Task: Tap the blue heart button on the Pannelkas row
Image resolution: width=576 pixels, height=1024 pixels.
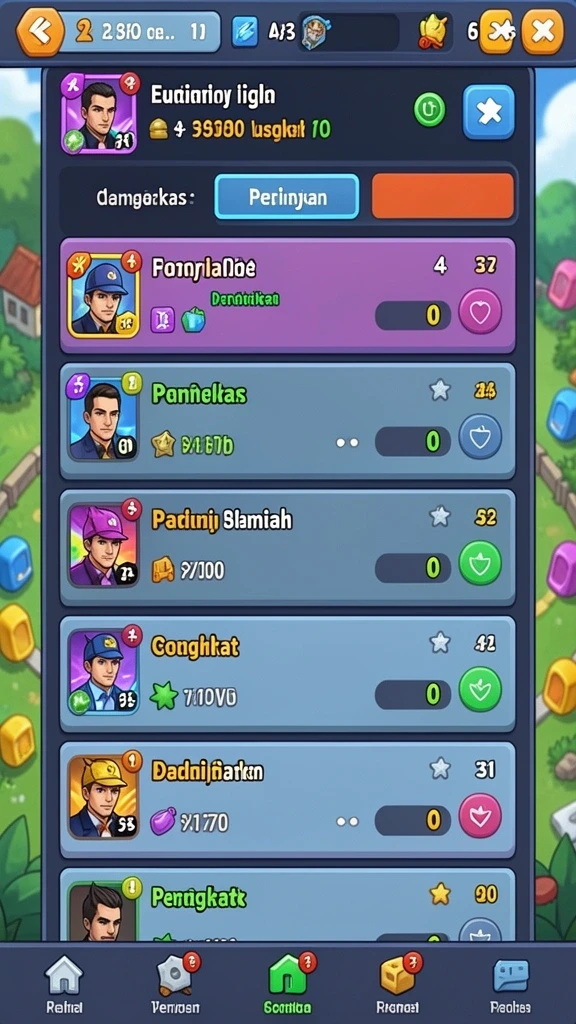Action: tap(481, 436)
